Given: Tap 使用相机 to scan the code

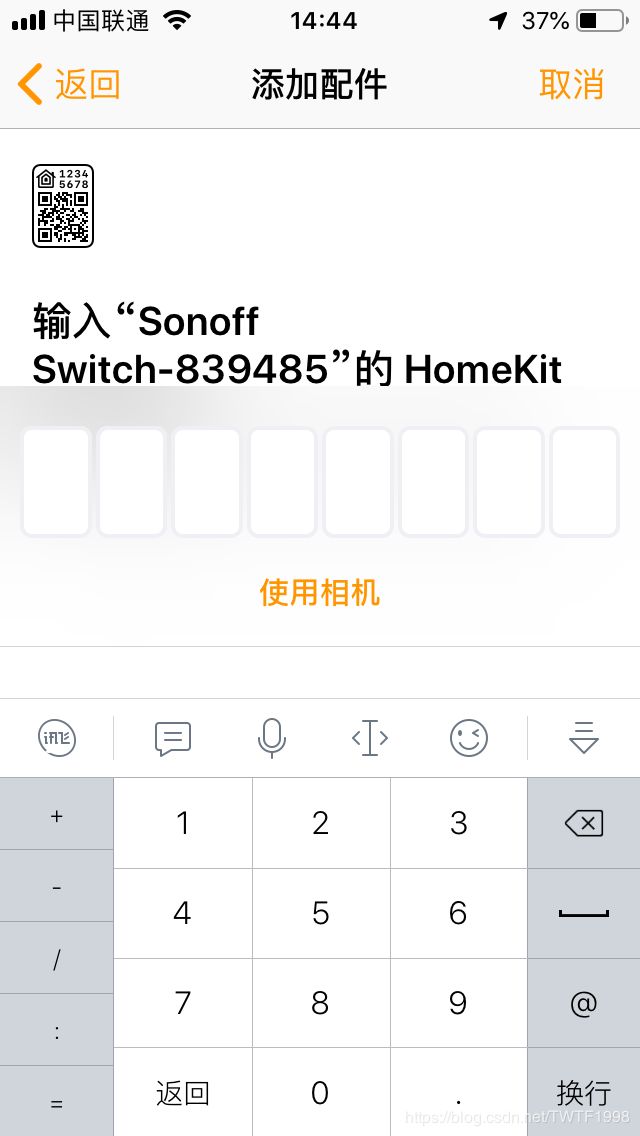Looking at the screenshot, I should point(320,592).
